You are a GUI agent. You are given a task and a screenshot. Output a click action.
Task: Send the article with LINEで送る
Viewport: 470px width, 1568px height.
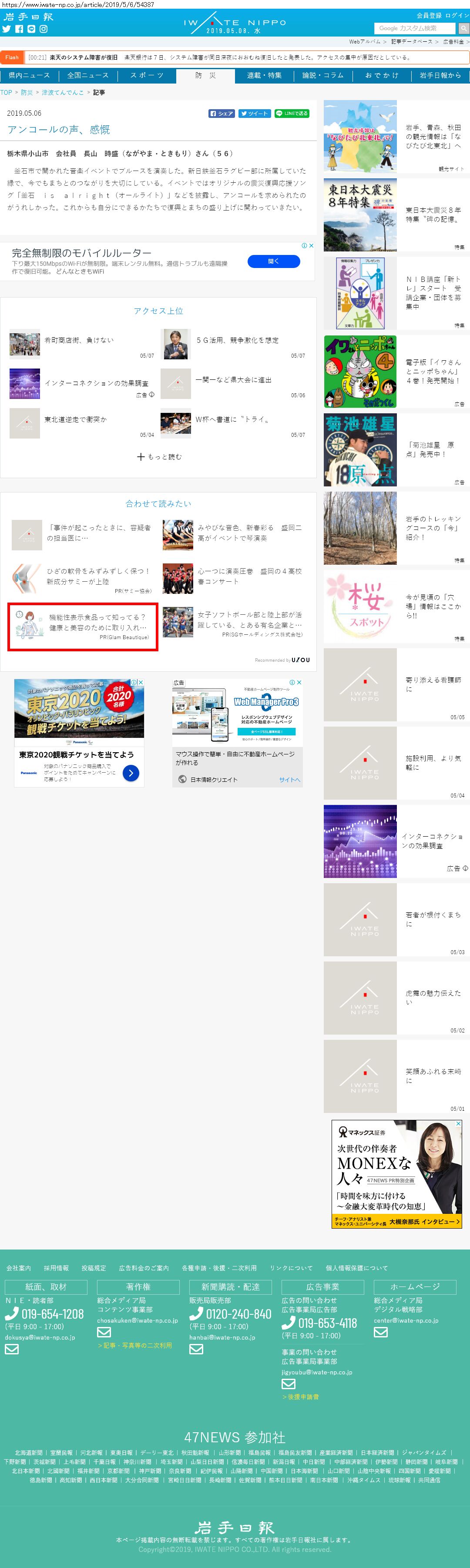pos(292,113)
